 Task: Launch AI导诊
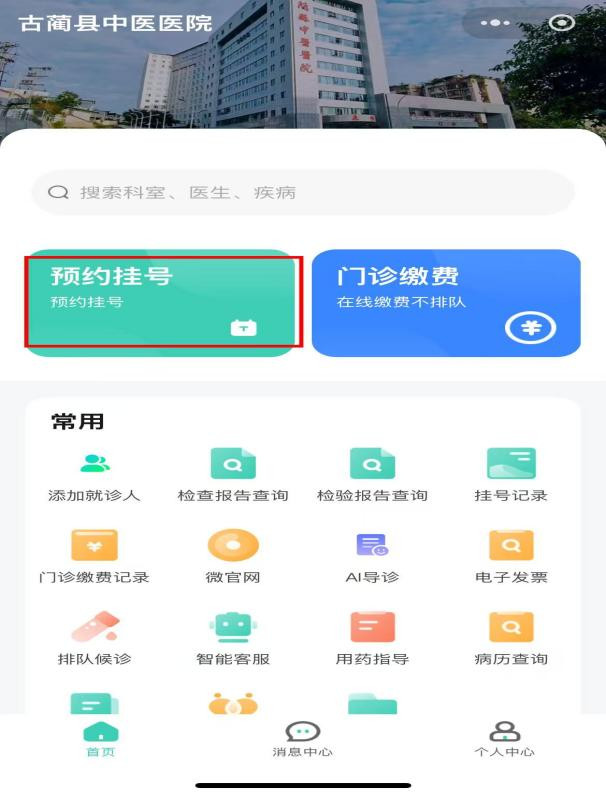click(x=372, y=556)
